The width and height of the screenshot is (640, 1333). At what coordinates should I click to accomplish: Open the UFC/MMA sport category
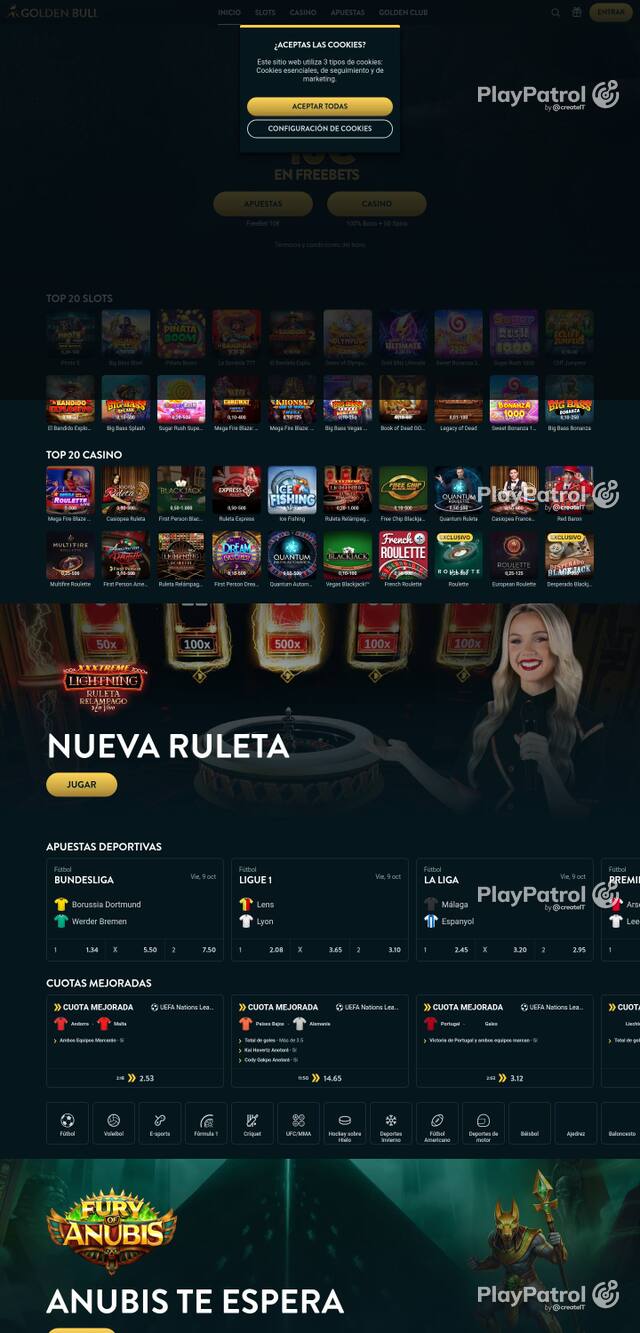[x=299, y=1124]
